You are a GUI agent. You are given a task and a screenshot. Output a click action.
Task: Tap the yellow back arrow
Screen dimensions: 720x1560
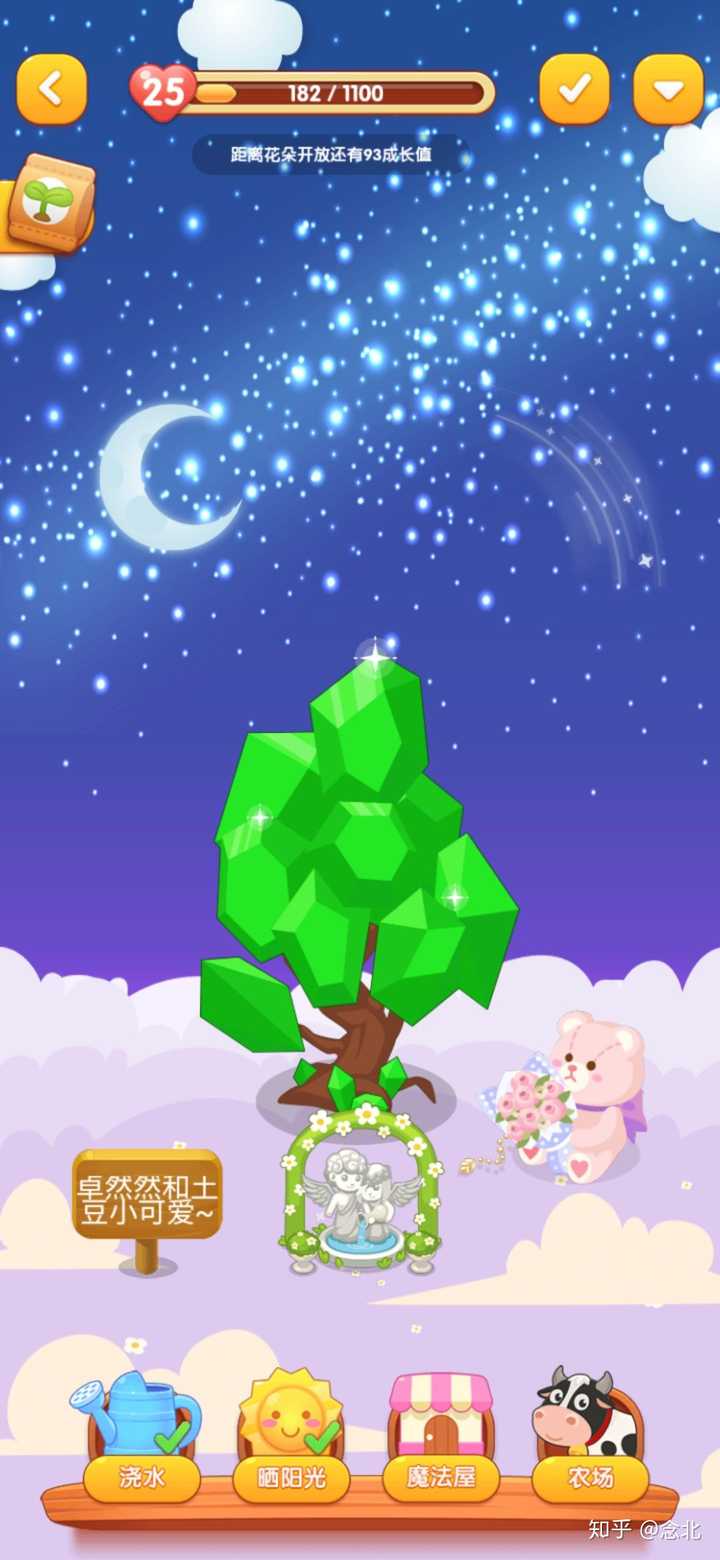tap(51, 89)
